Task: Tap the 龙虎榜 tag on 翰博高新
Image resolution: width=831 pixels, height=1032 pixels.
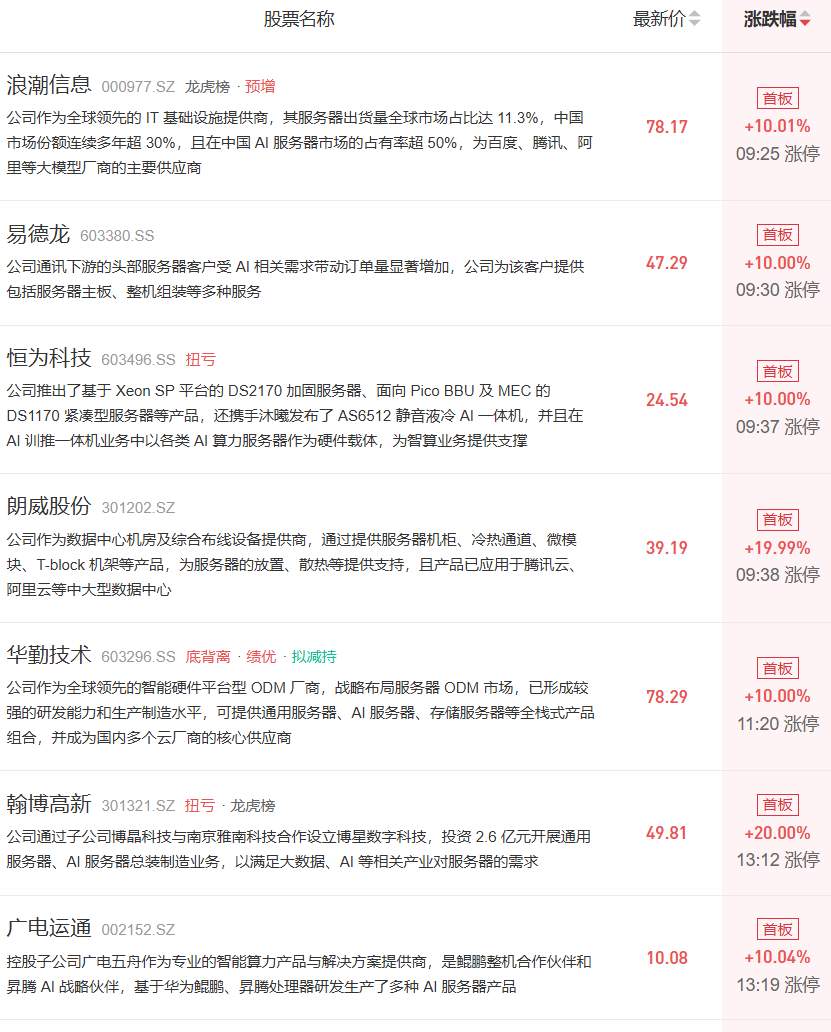Action: coord(253,806)
